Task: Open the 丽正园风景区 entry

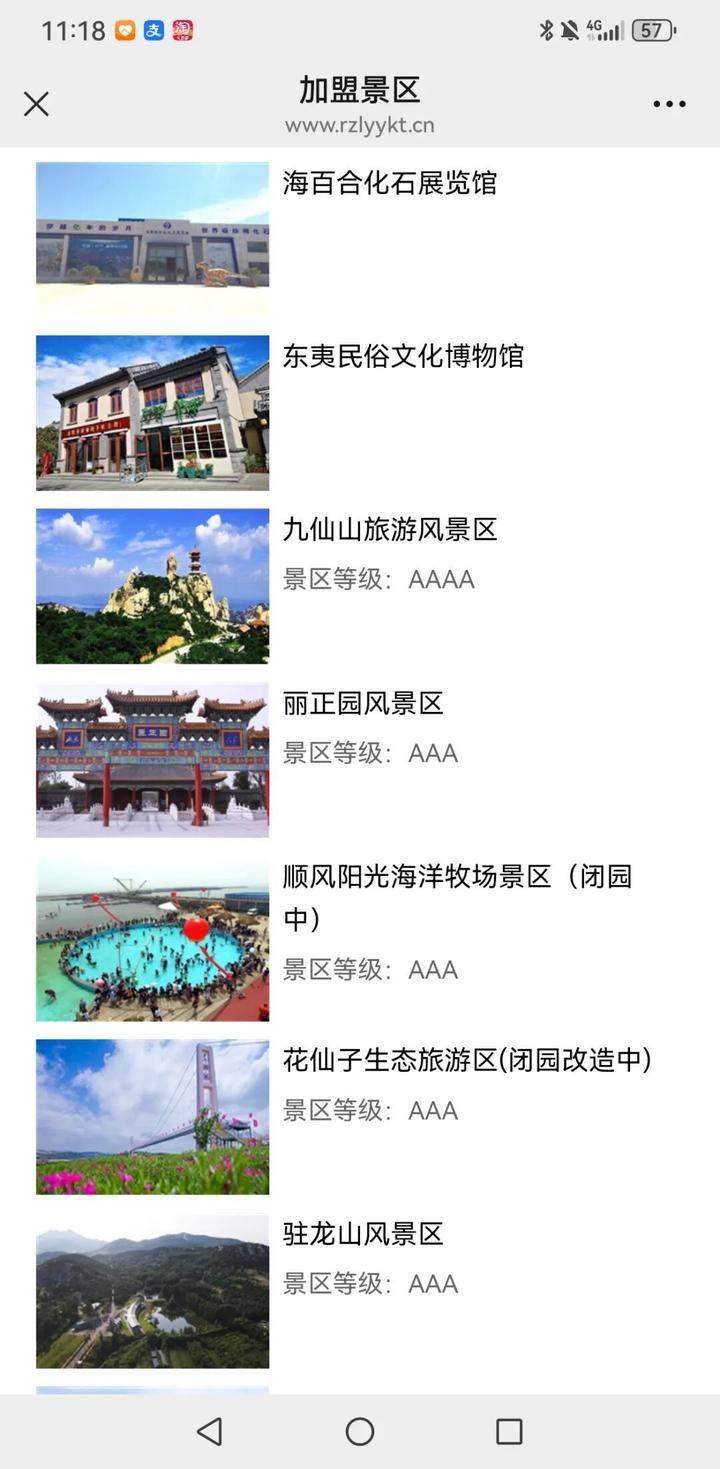Action: (x=363, y=703)
